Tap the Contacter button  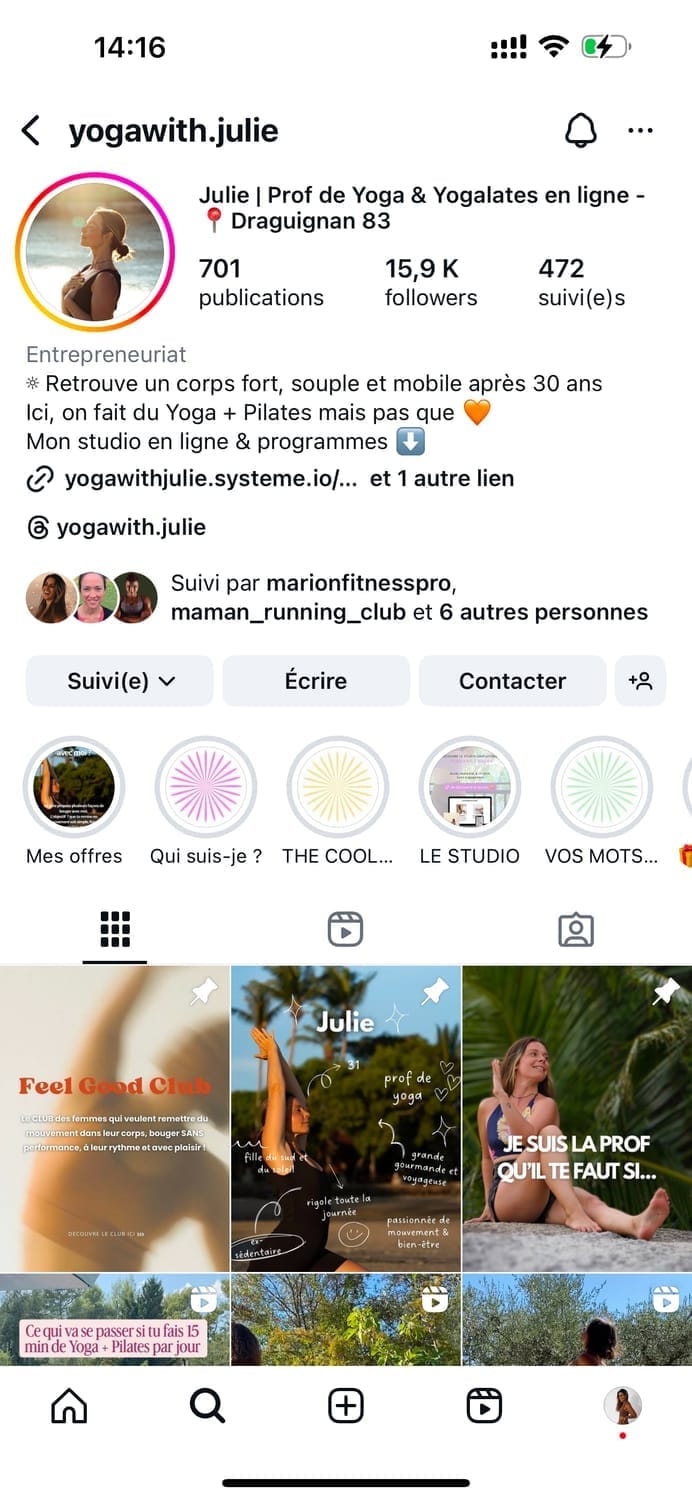[x=512, y=681]
